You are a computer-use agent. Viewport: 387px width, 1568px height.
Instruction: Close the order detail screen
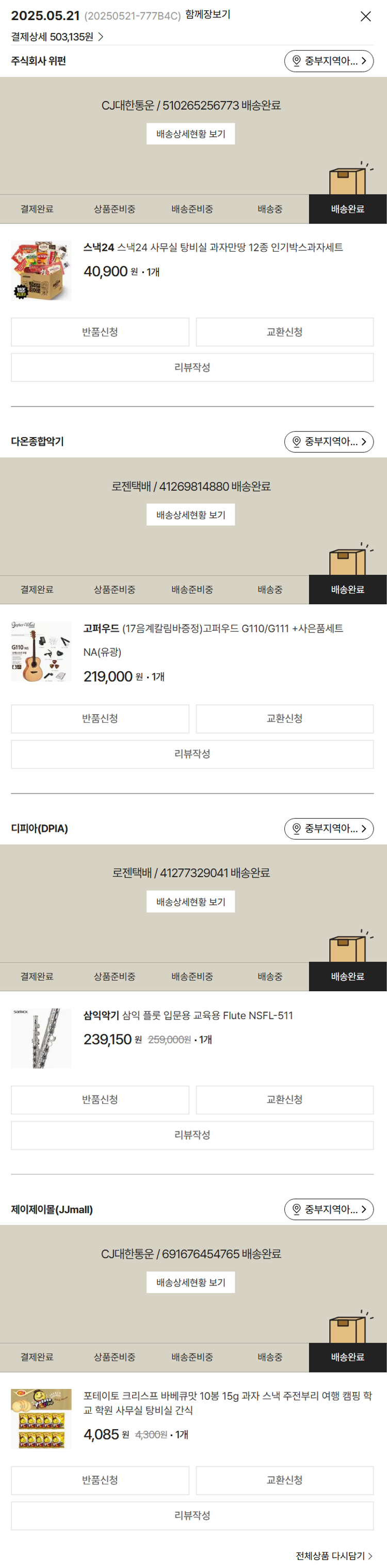tap(365, 17)
